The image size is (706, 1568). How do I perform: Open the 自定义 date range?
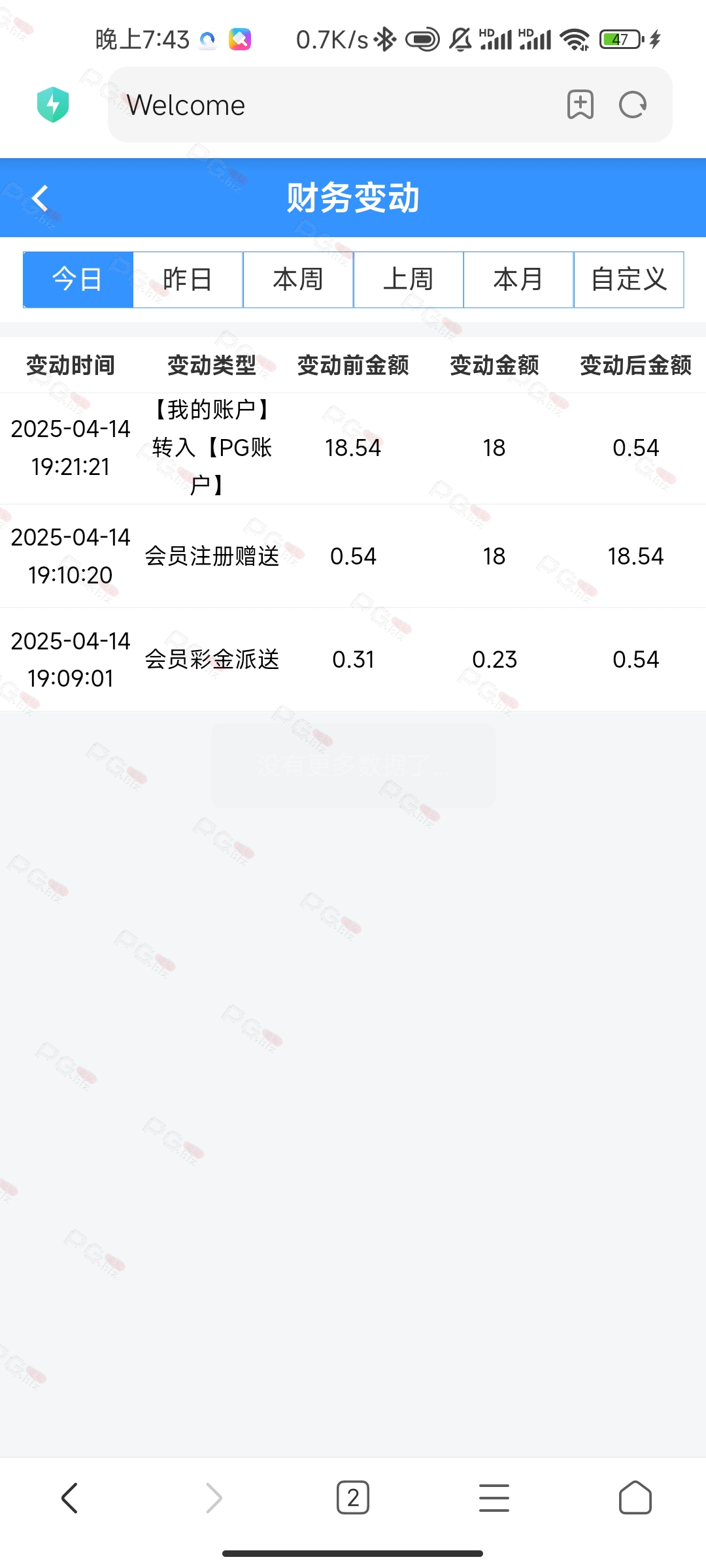point(629,280)
